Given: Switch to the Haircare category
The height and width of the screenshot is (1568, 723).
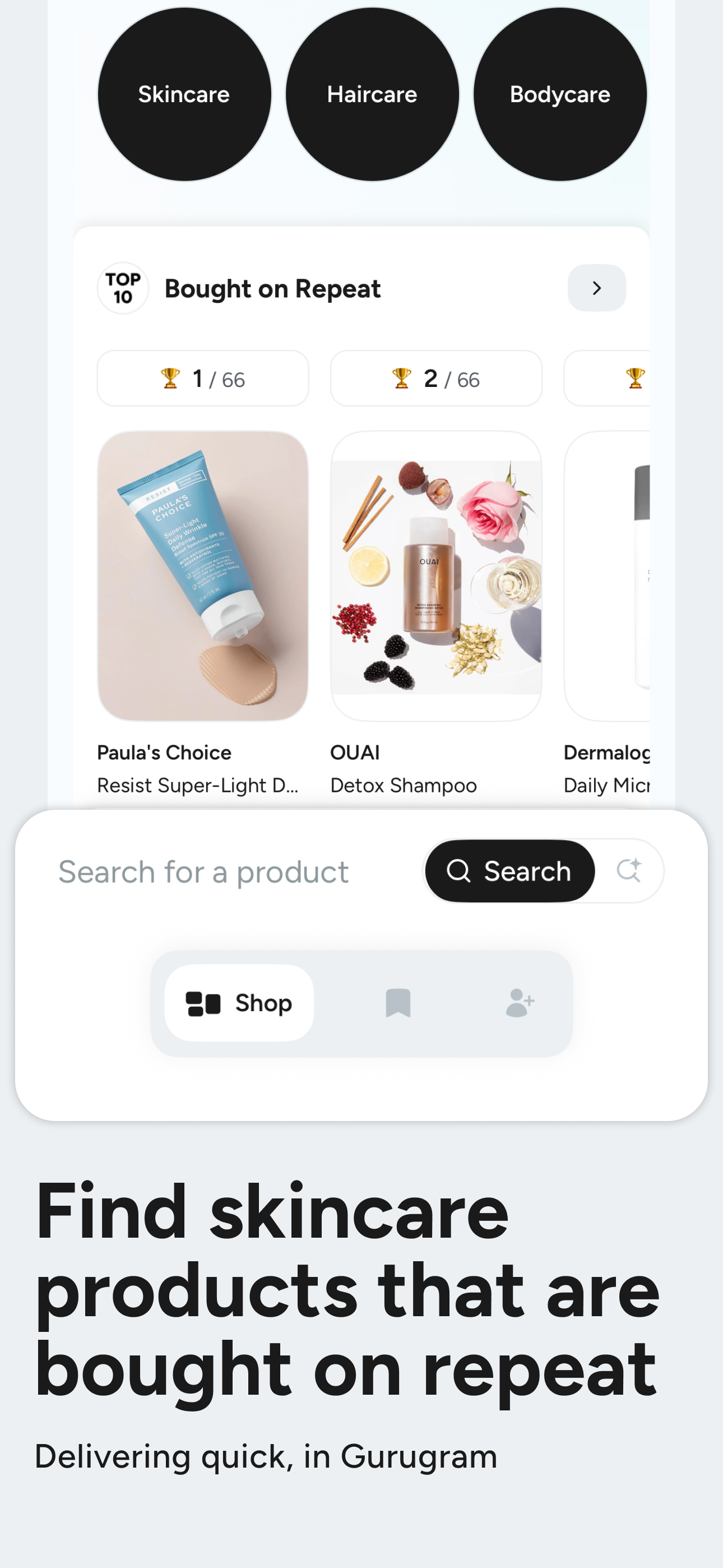Looking at the screenshot, I should (x=372, y=94).
